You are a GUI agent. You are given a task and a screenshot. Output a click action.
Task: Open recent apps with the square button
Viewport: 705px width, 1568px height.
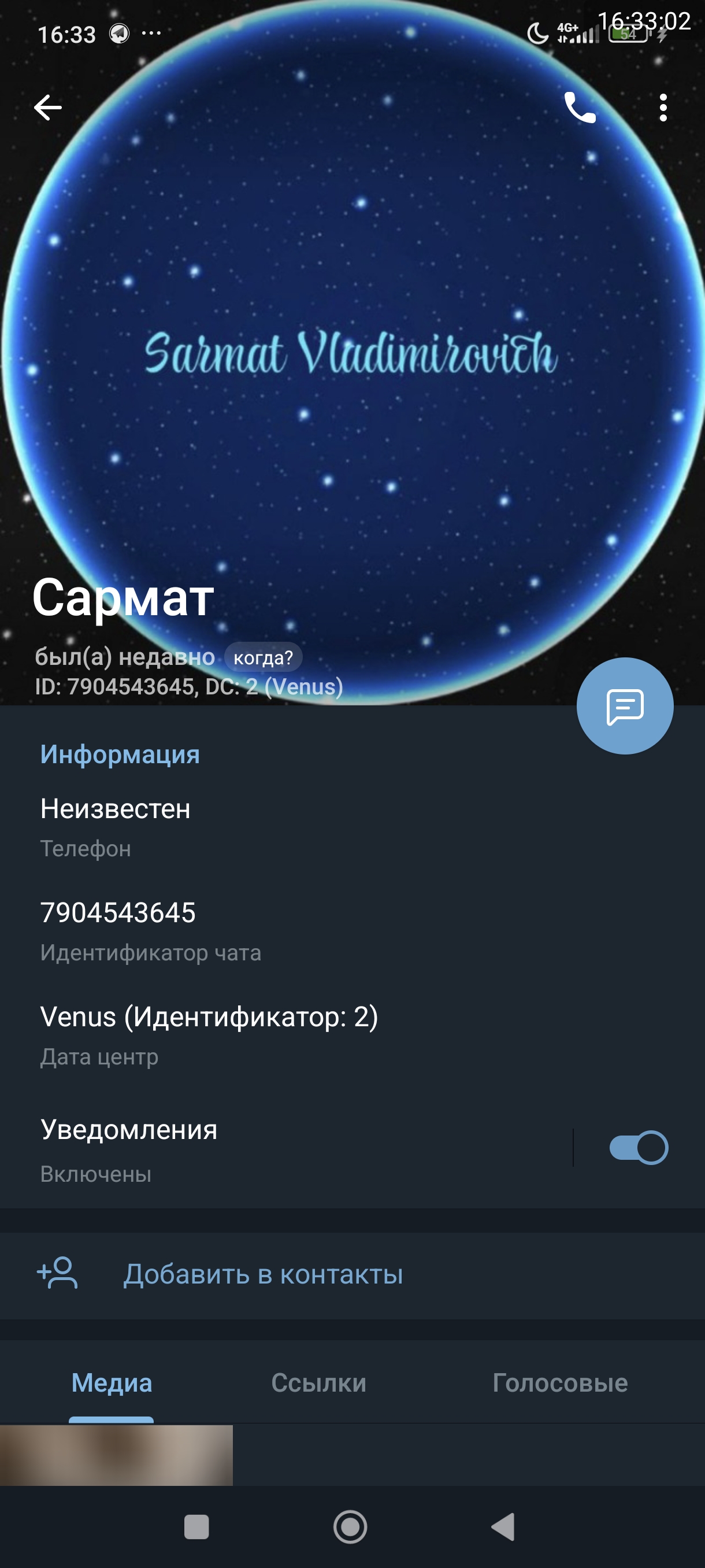click(196, 1526)
